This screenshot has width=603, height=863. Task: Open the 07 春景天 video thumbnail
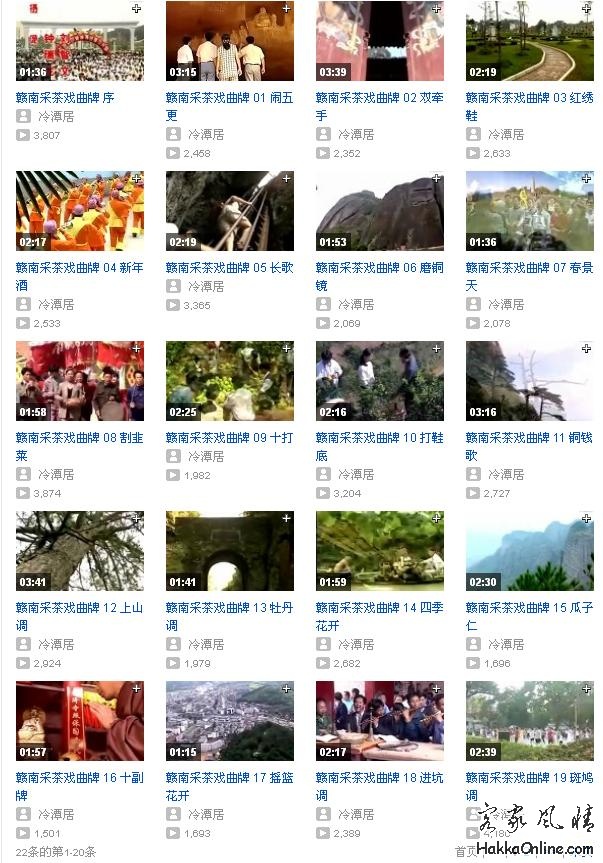click(x=529, y=211)
